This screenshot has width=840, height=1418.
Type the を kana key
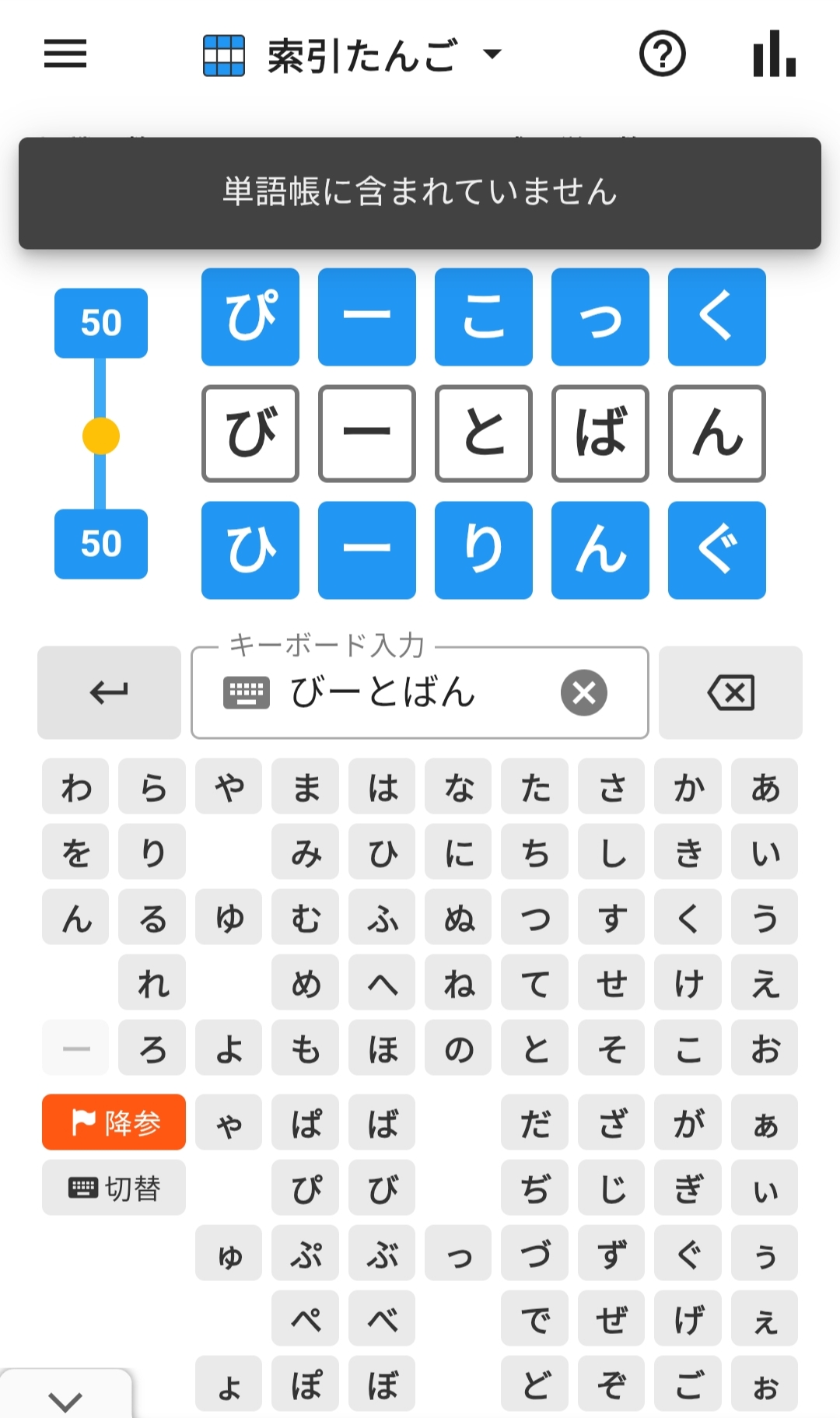coord(75,852)
